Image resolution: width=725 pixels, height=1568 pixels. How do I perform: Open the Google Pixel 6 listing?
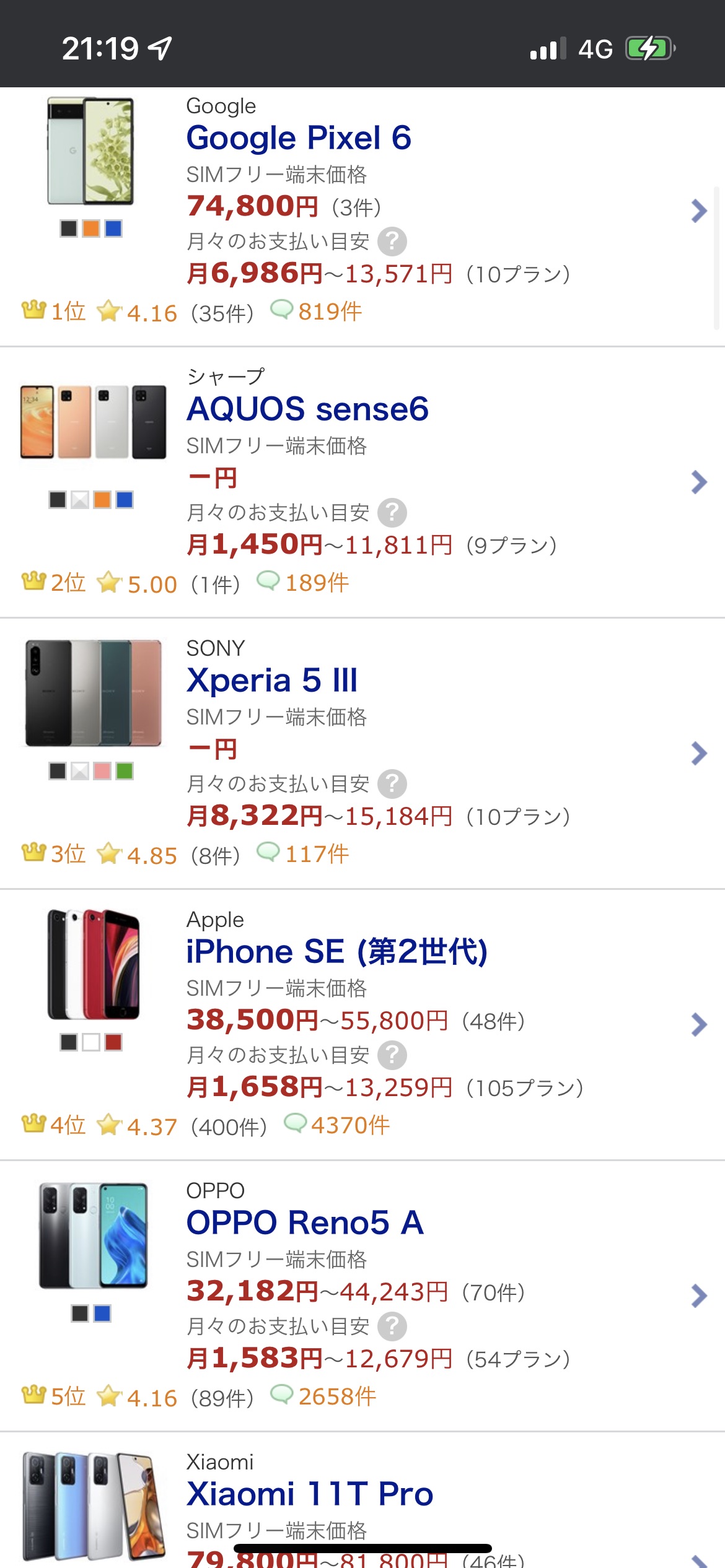tap(299, 137)
